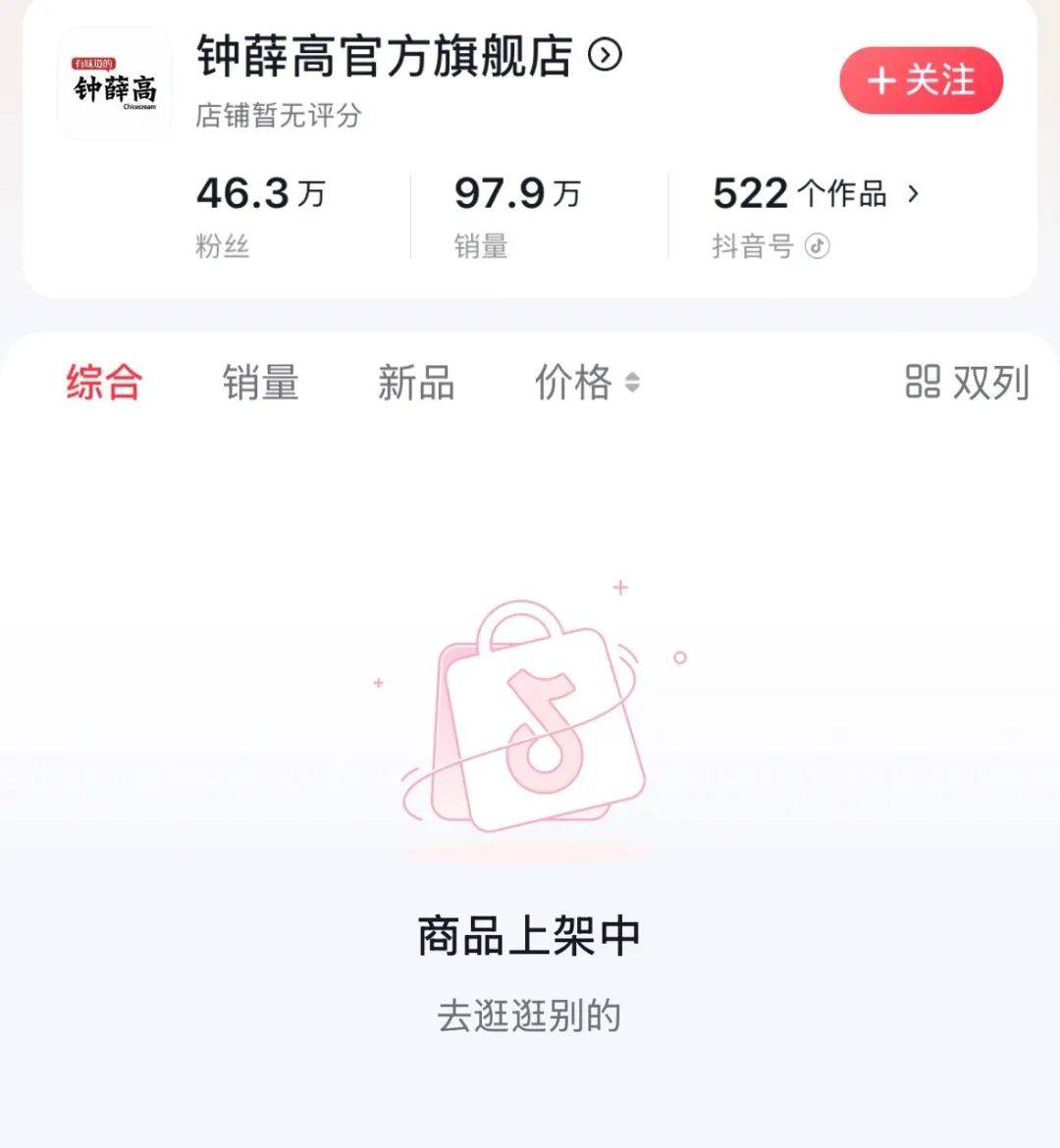Open 522 个作品 with the chevron

[x=915, y=194]
